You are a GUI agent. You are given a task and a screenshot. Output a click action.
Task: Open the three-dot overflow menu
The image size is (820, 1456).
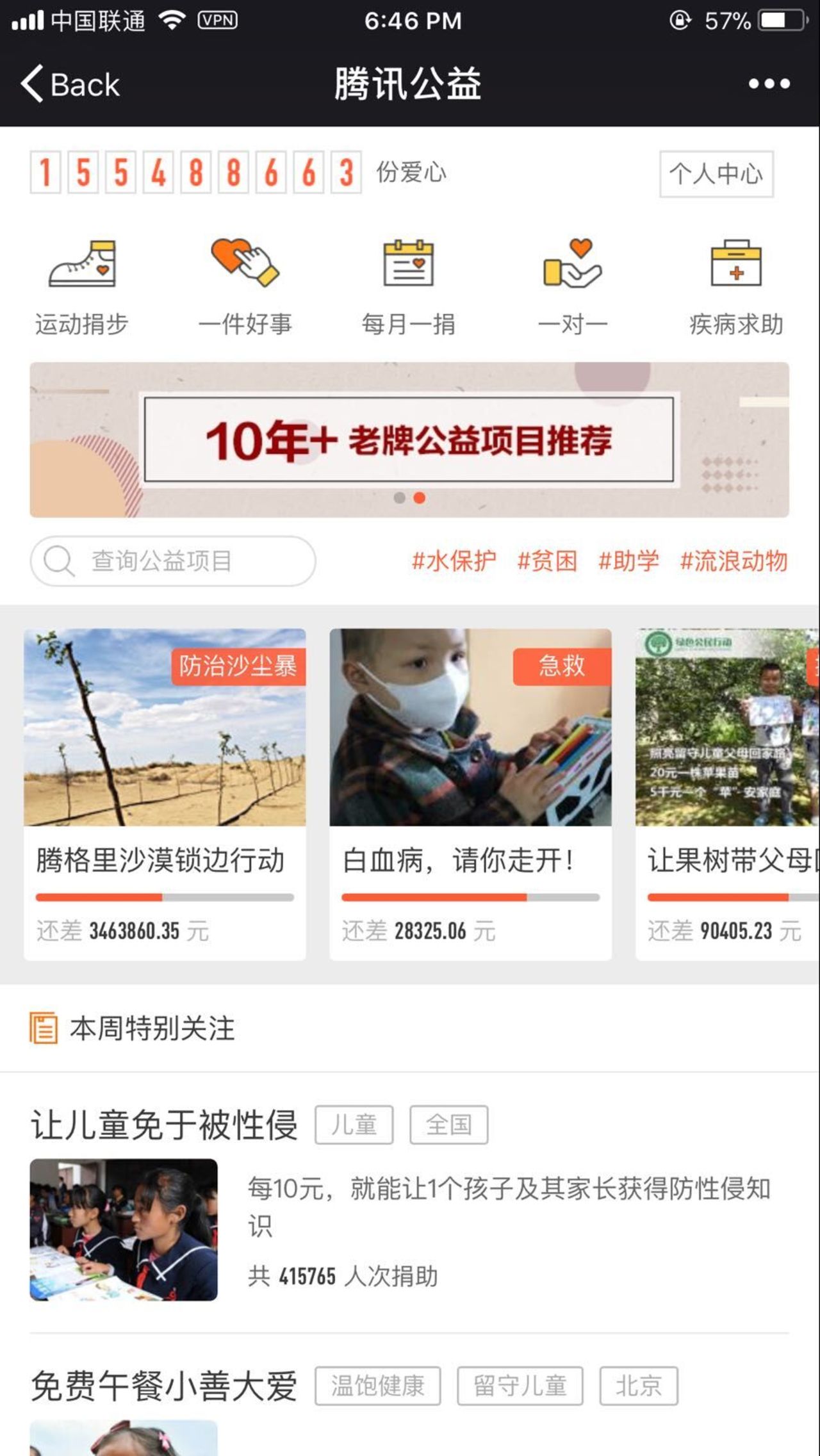click(x=769, y=84)
